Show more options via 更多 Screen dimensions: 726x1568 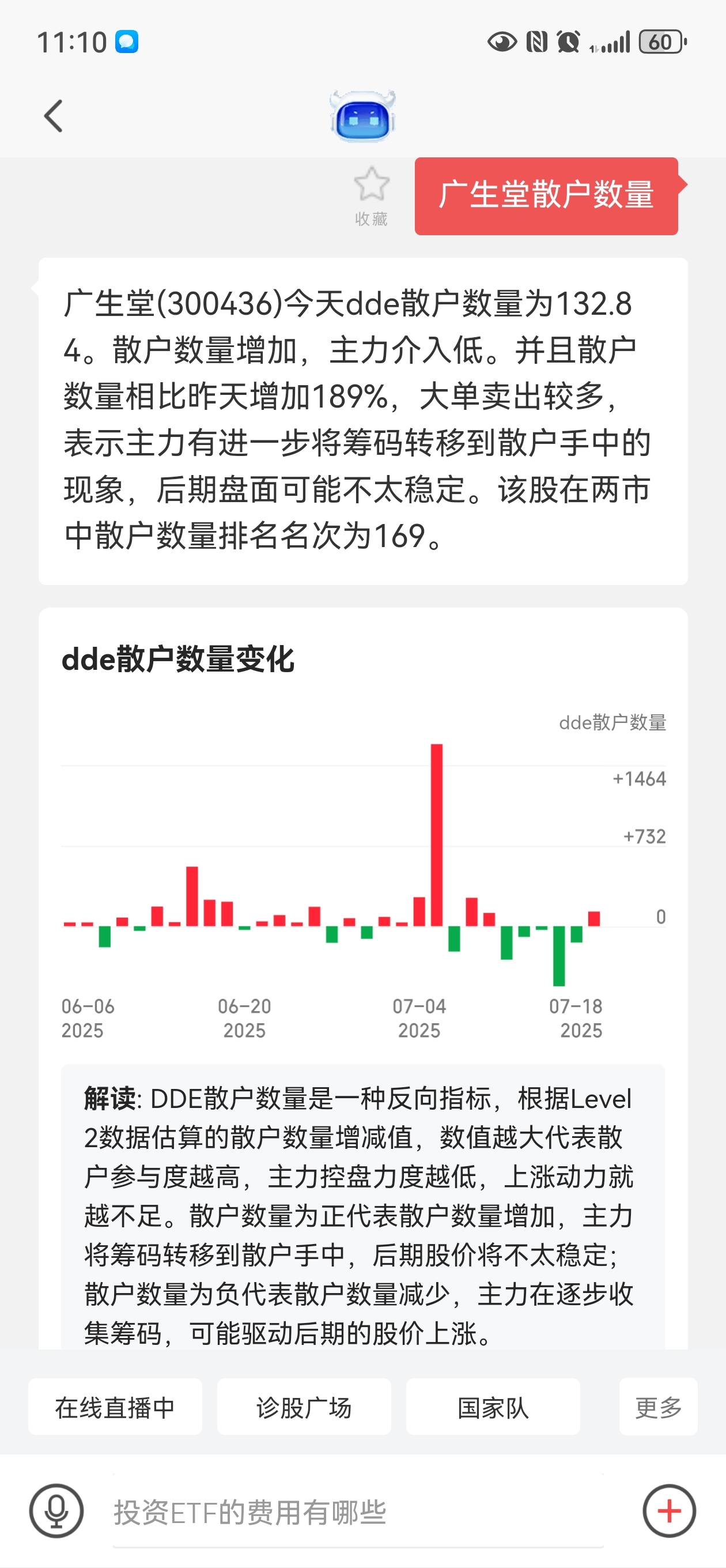click(x=659, y=1407)
